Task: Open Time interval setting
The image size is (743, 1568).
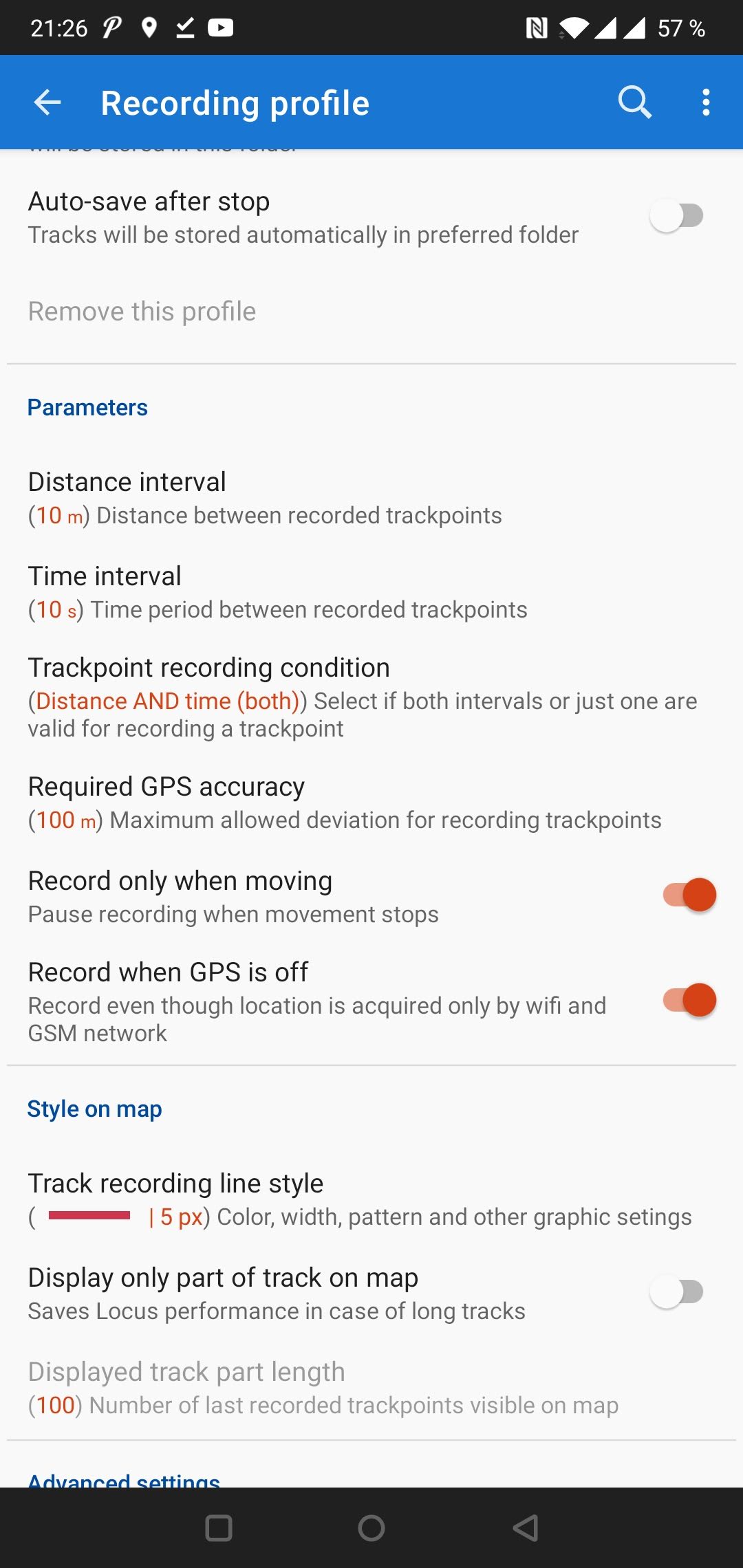Action: [277, 592]
